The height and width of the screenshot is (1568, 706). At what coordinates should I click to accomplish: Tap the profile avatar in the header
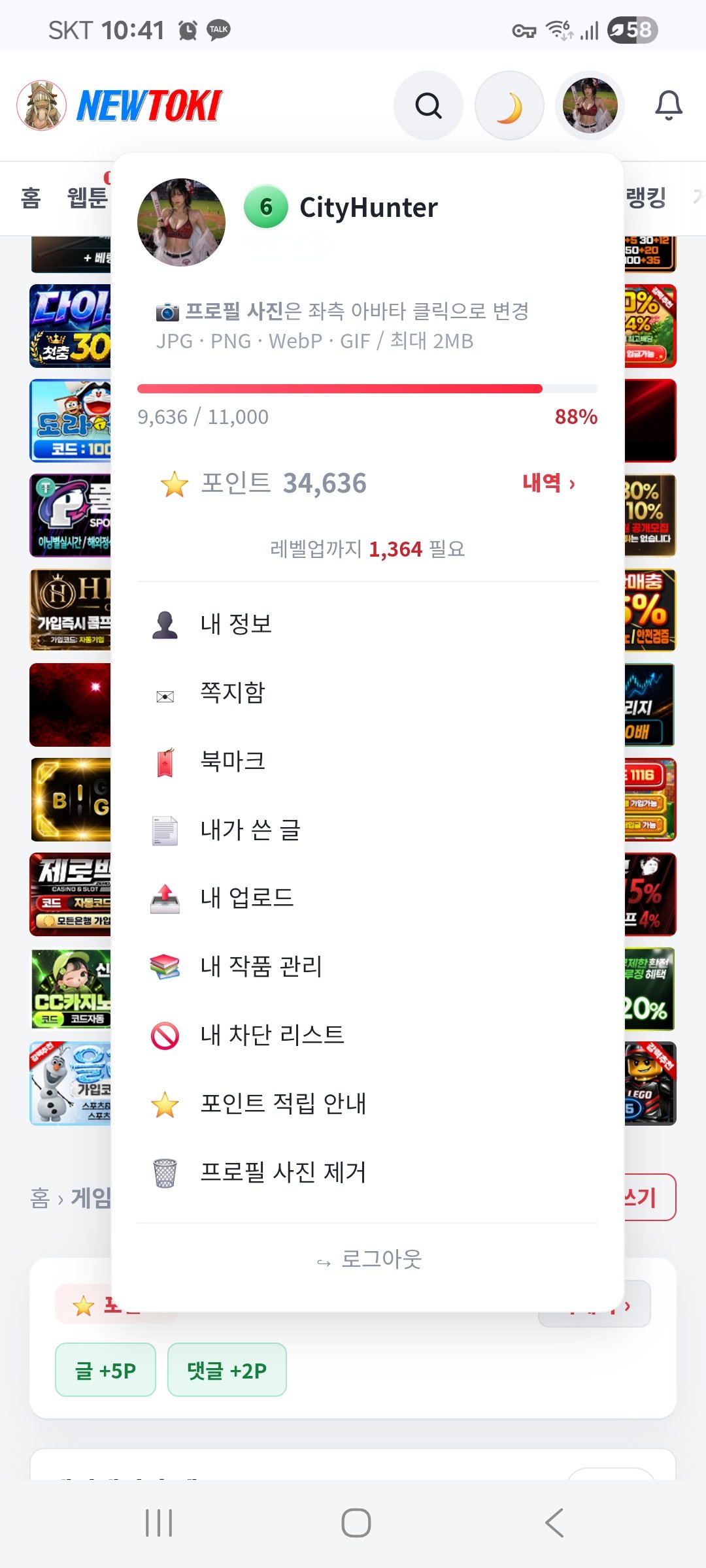pos(590,105)
